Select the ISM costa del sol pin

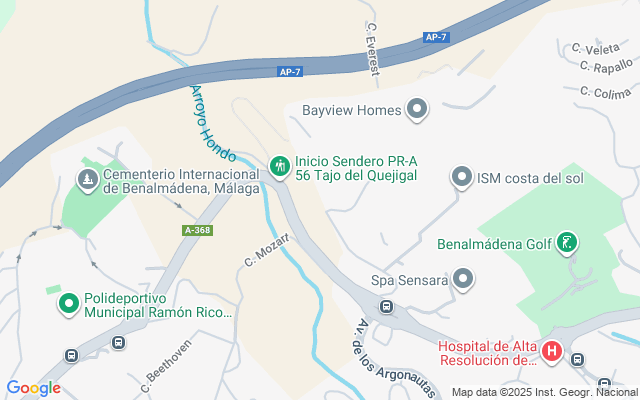pyautogui.click(x=462, y=178)
